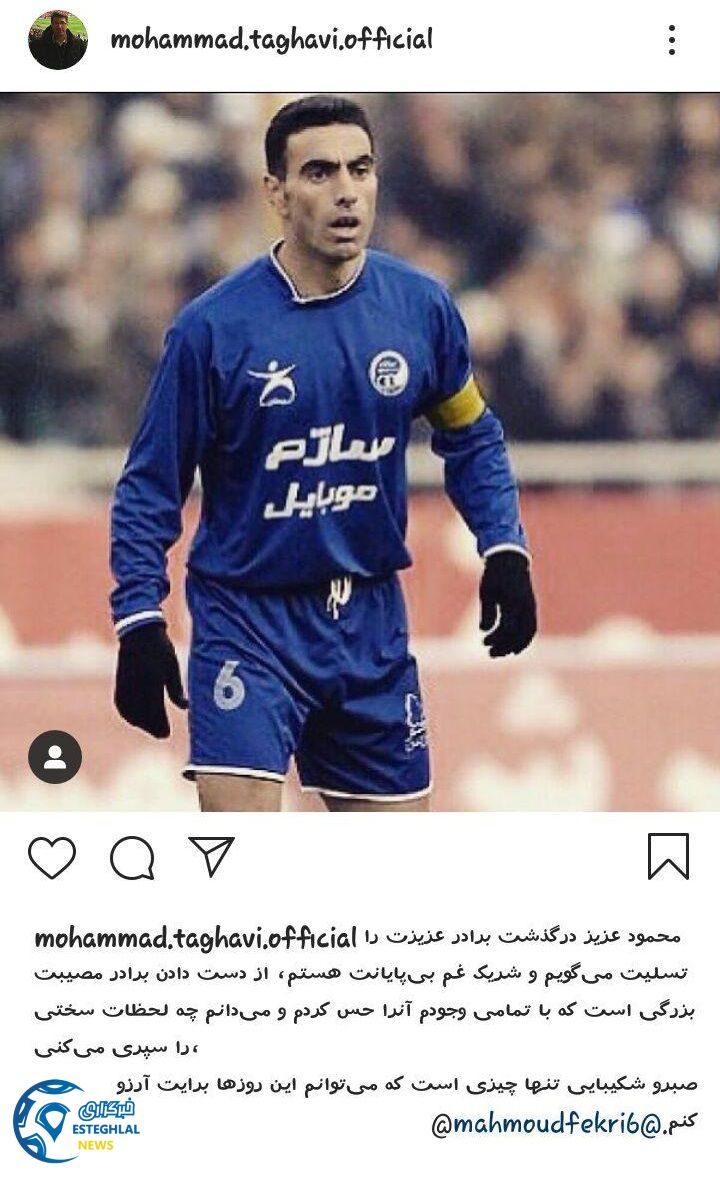Image resolution: width=720 pixels, height=1185 pixels.
Task: Save the post with the bookmark icon
Action: pyautogui.click(x=667, y=857)
